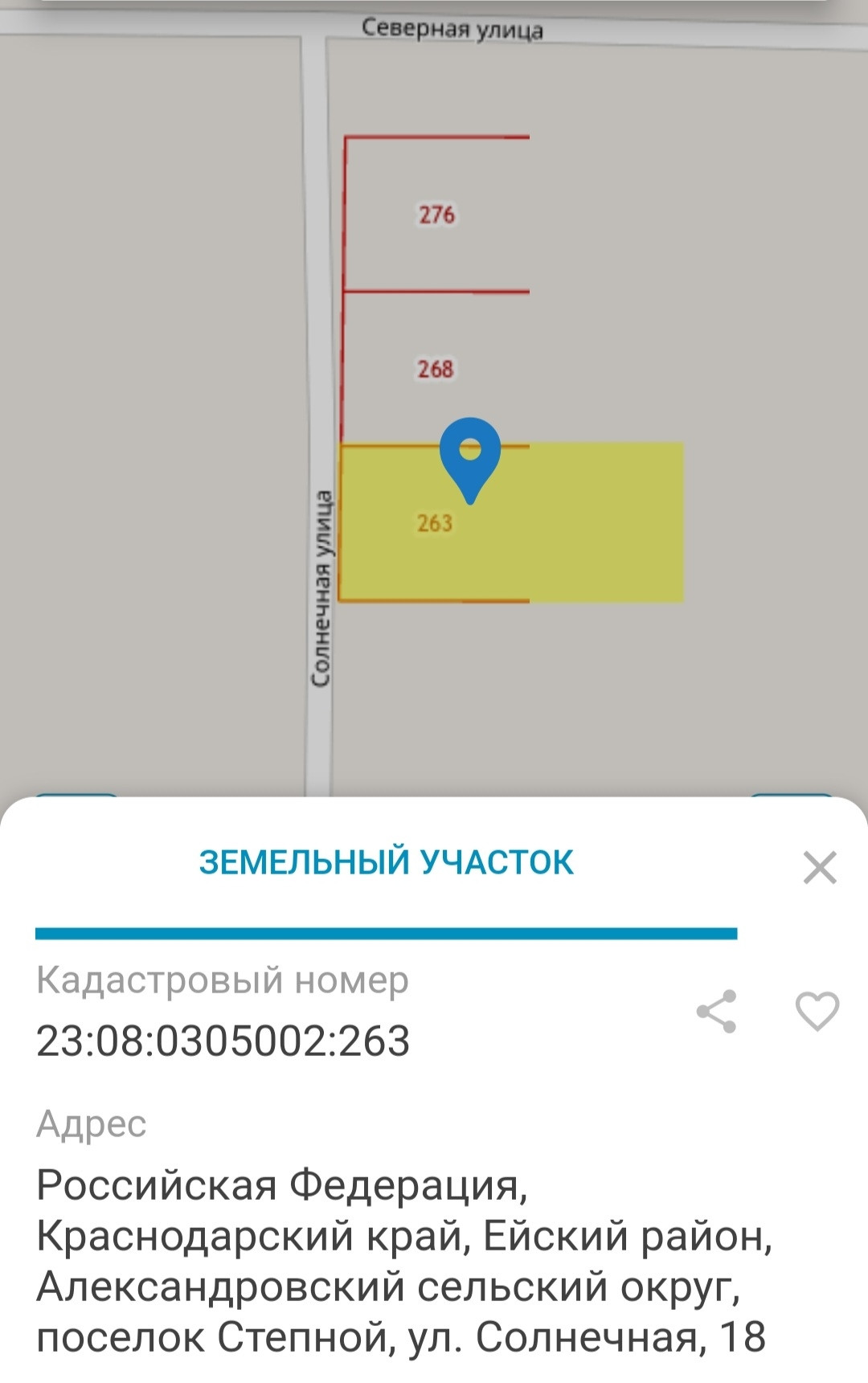
Task: Select parcel 276 on the map
Action: [x=436, y=215]
